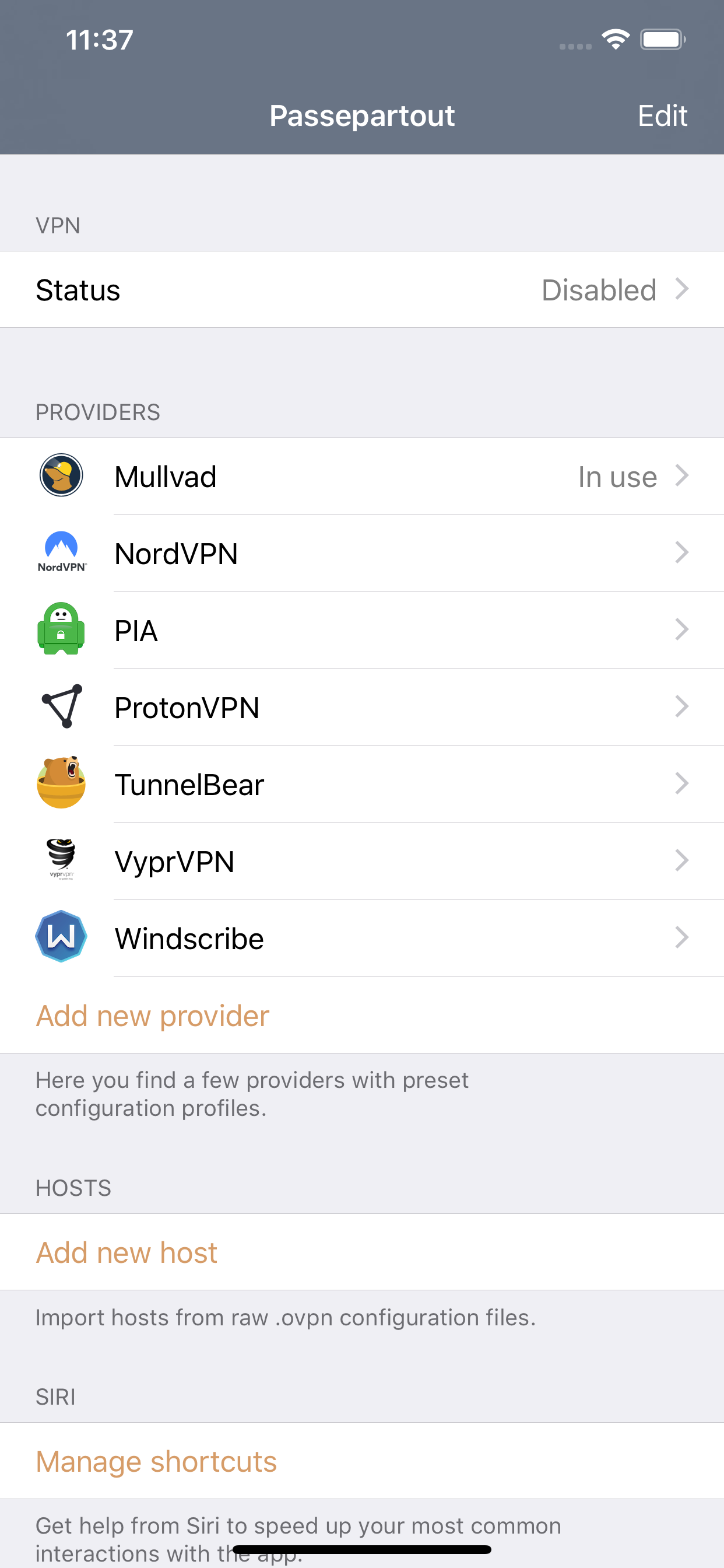This screenshot has width=724, height=1568.
Task: Choose the ProtonVPN provider
Action: coord(362,708)
